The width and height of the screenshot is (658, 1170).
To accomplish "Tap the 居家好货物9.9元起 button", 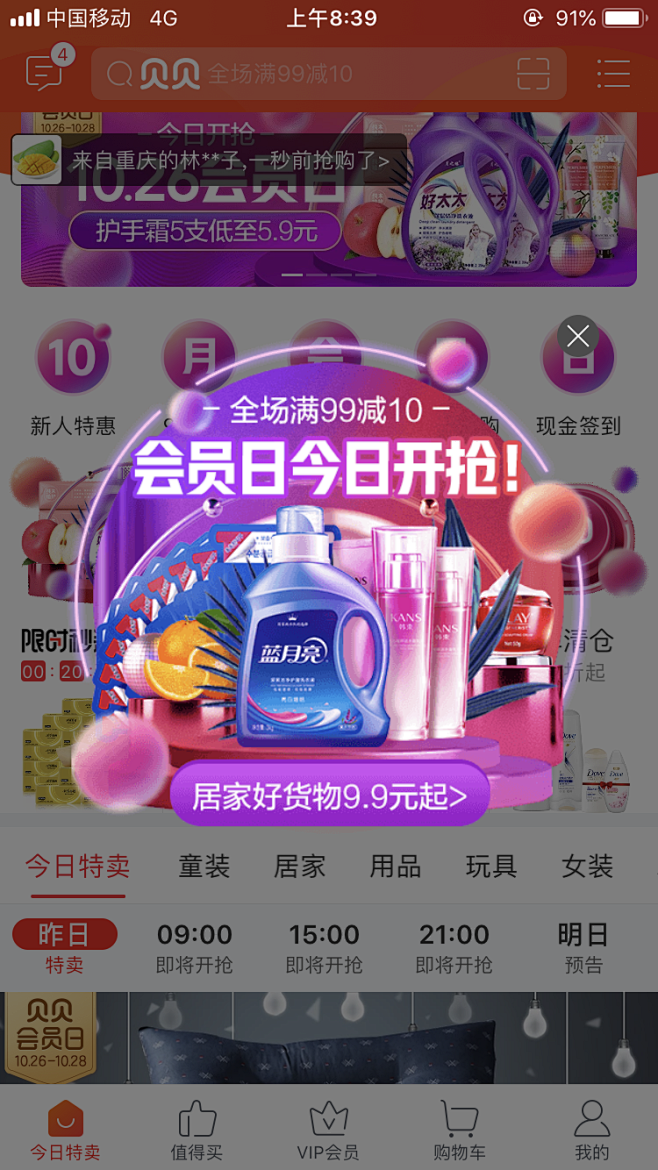I will click(x=329, y=796).
